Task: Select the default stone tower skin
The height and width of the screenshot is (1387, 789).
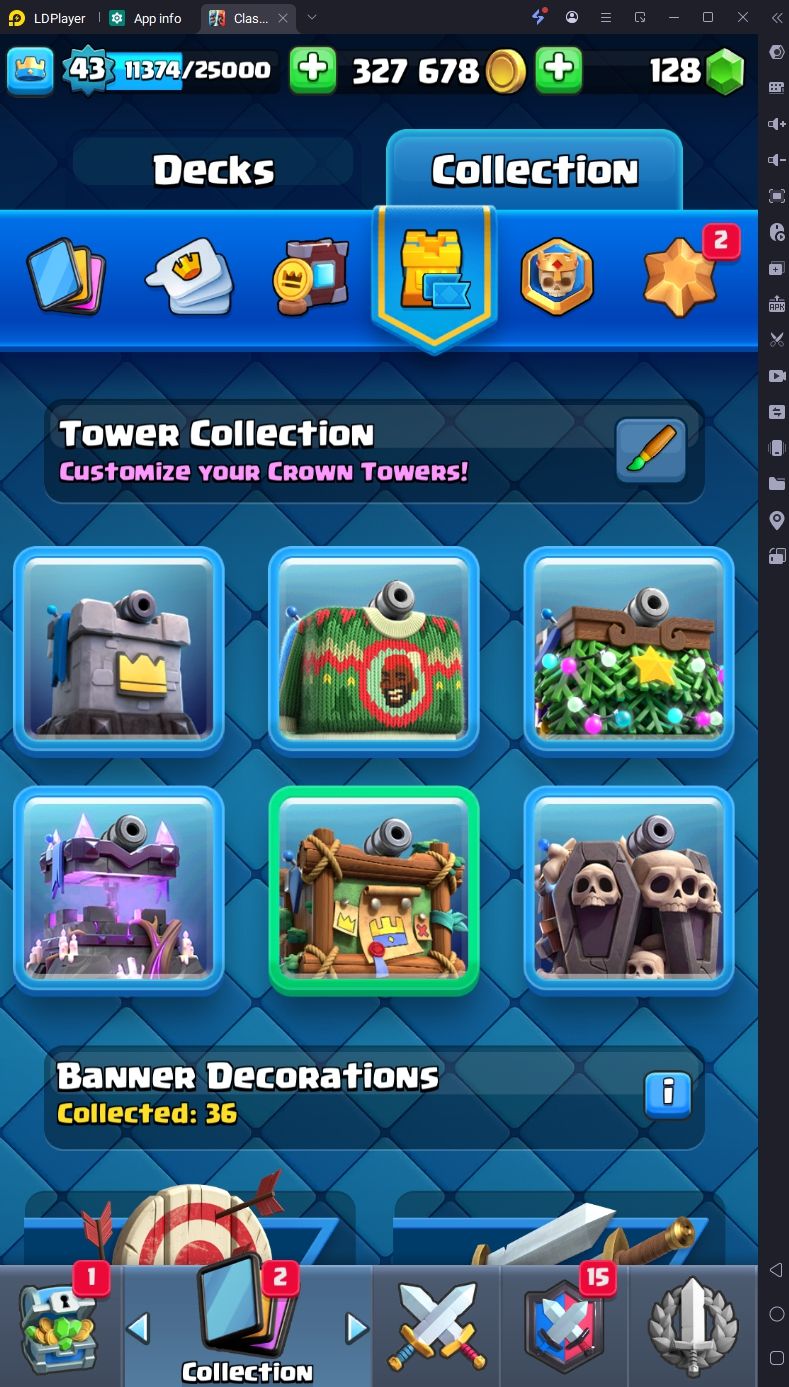Action: pyautogui.click(x=119, y=650)
